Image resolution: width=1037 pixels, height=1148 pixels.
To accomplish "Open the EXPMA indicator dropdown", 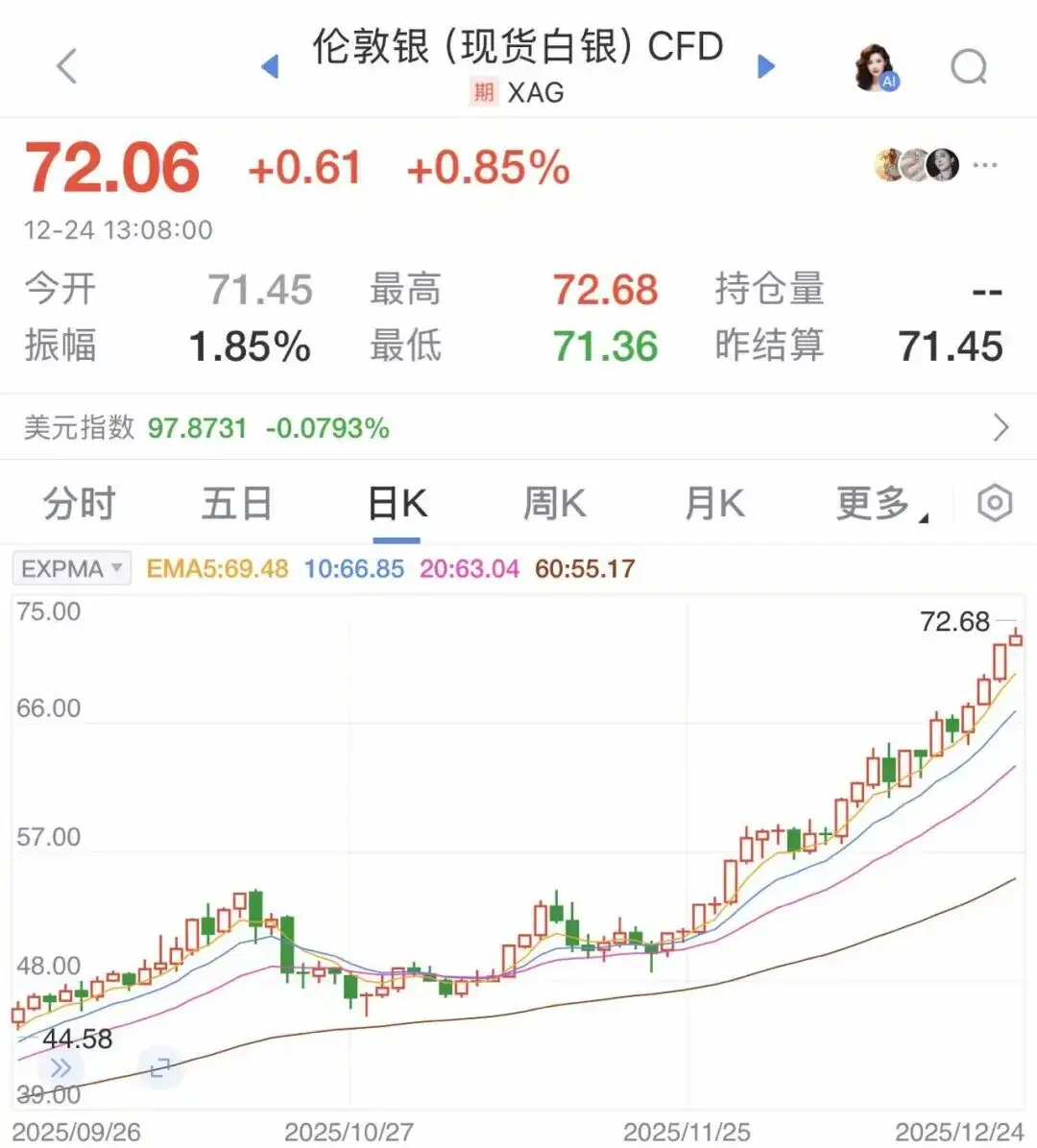I will click(71, 567).
